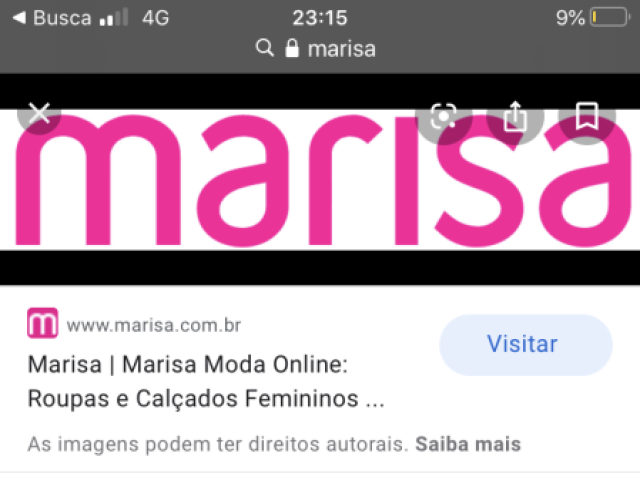Share this Marisa image
The width and height of the screenshot is (640, 480).
[x=515, y=117]
